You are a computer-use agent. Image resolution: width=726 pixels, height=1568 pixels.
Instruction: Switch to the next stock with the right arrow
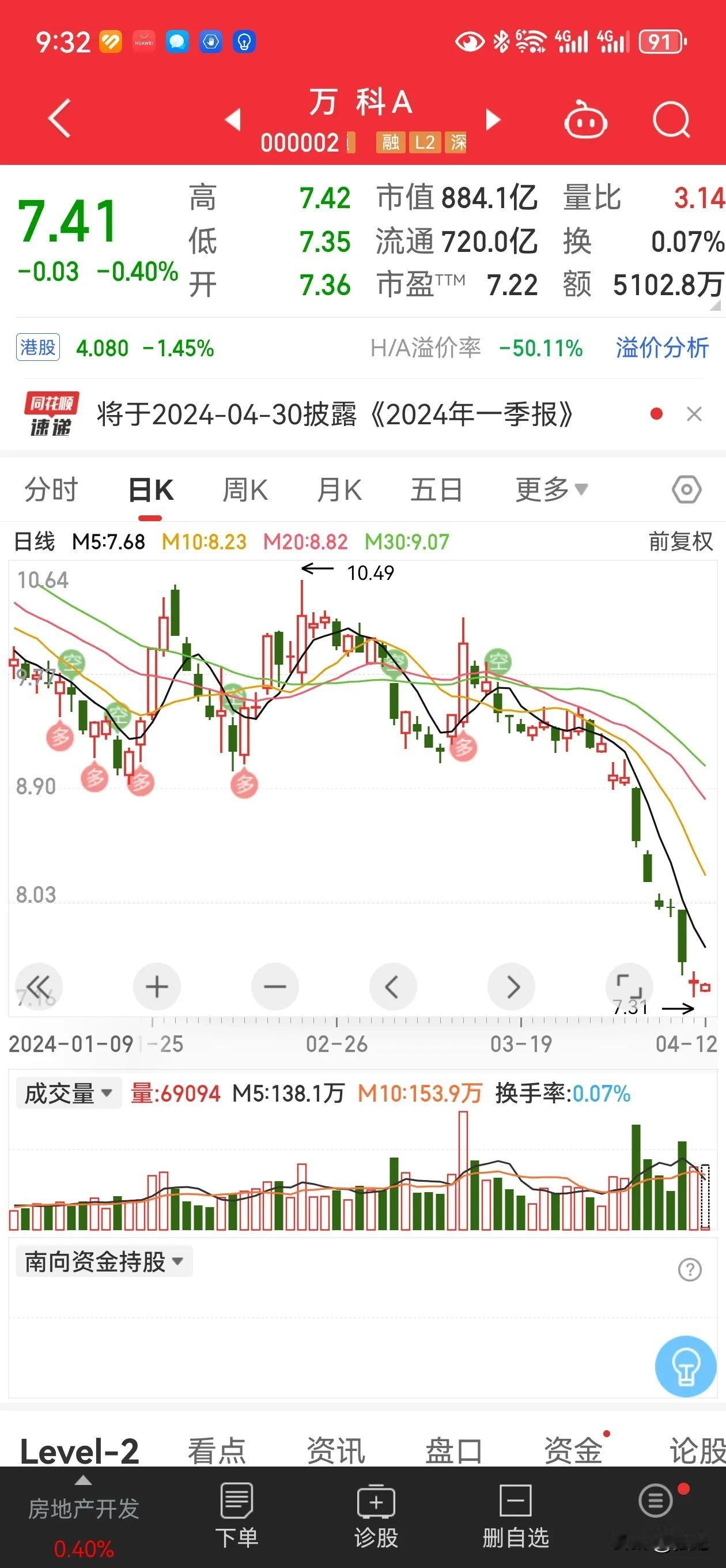pos(493,120)
